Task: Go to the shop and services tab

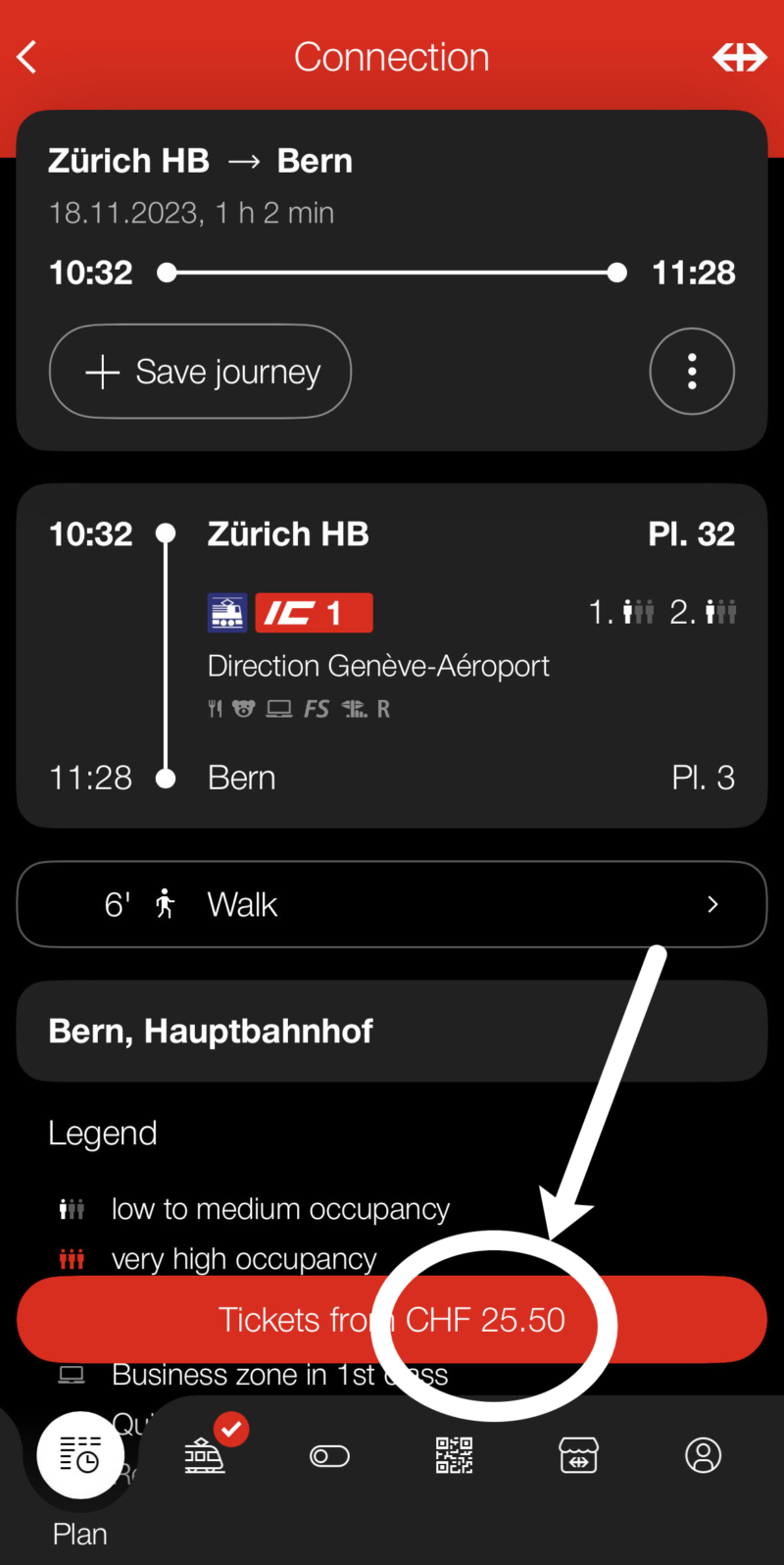Action: click(x=578, y=1455)
